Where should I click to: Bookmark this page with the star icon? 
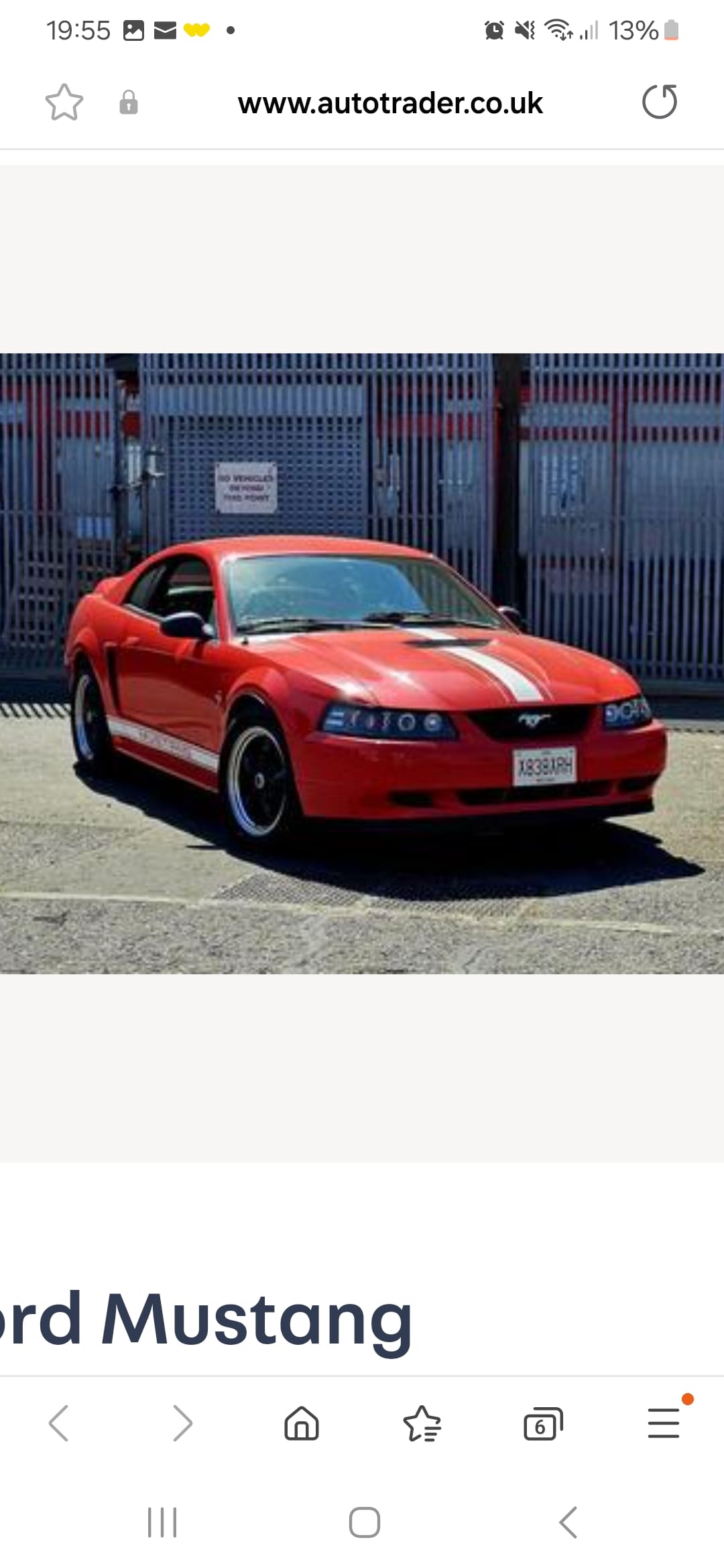point(64,103)
